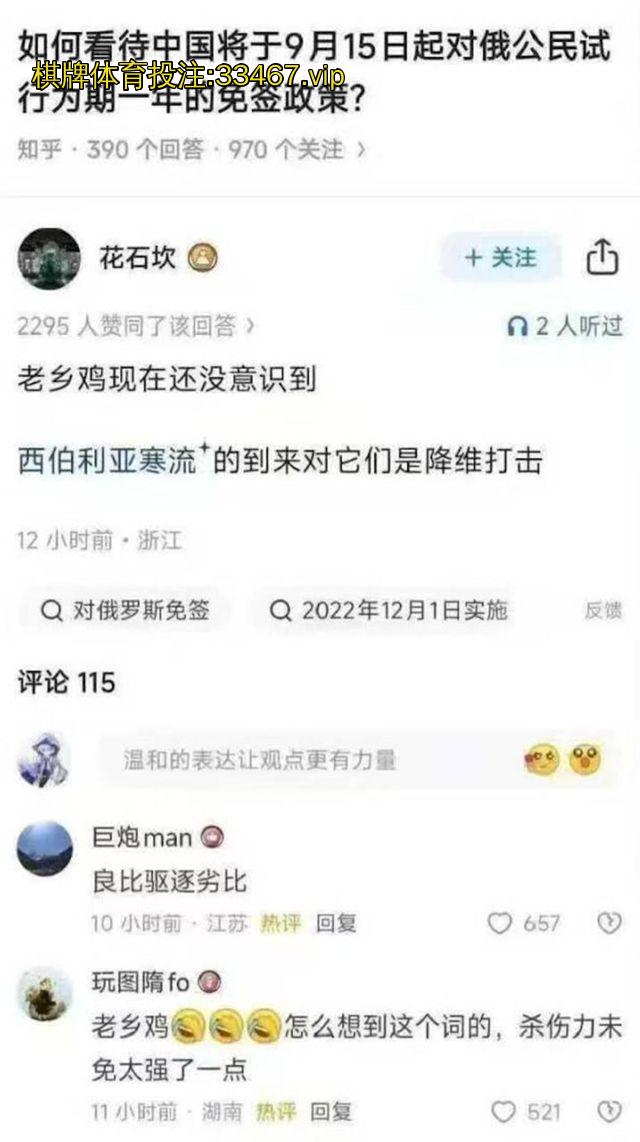Reply to 玩图隋fo's comment
This screenshot has width=640, height=1142.
click(330, 1111)
